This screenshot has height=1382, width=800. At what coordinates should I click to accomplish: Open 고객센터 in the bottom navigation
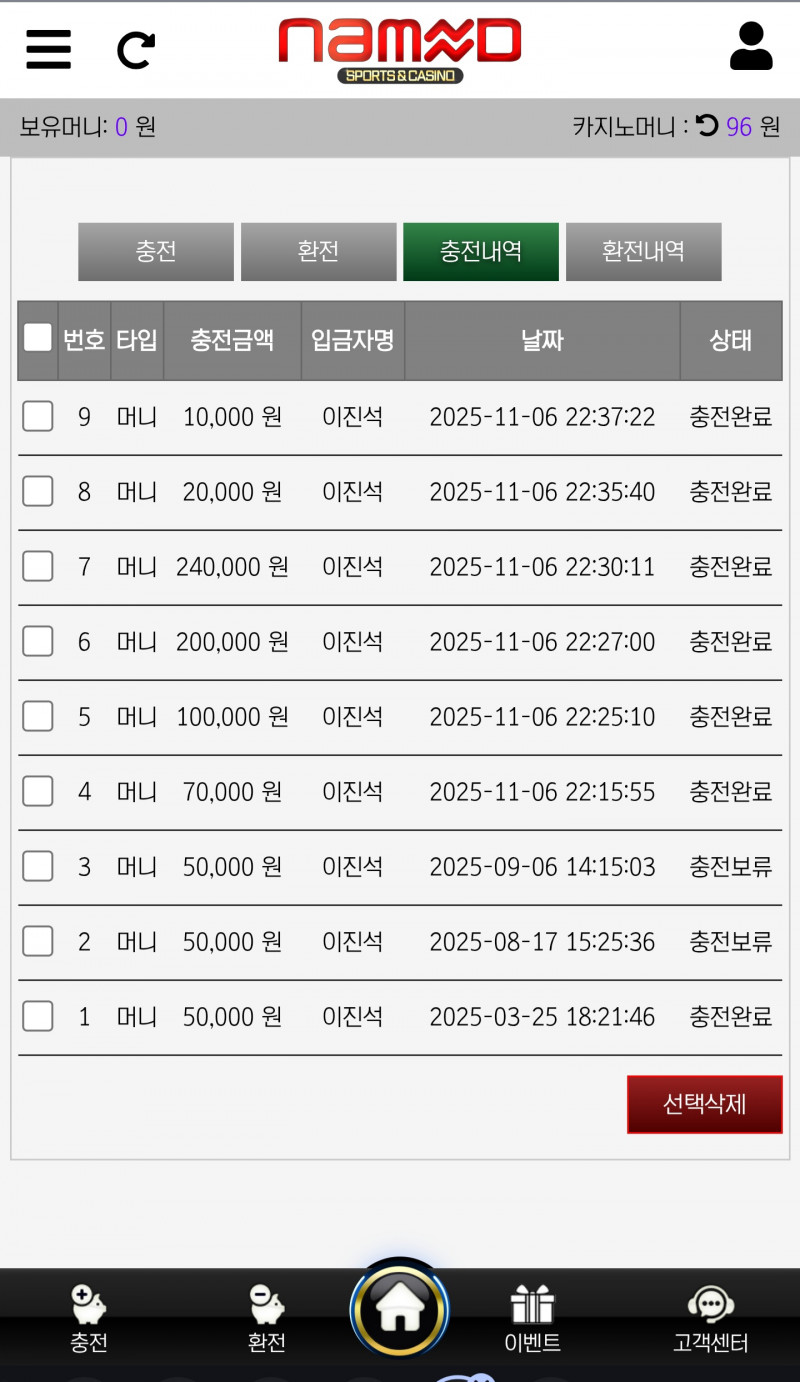click(x=711, y=1320)
